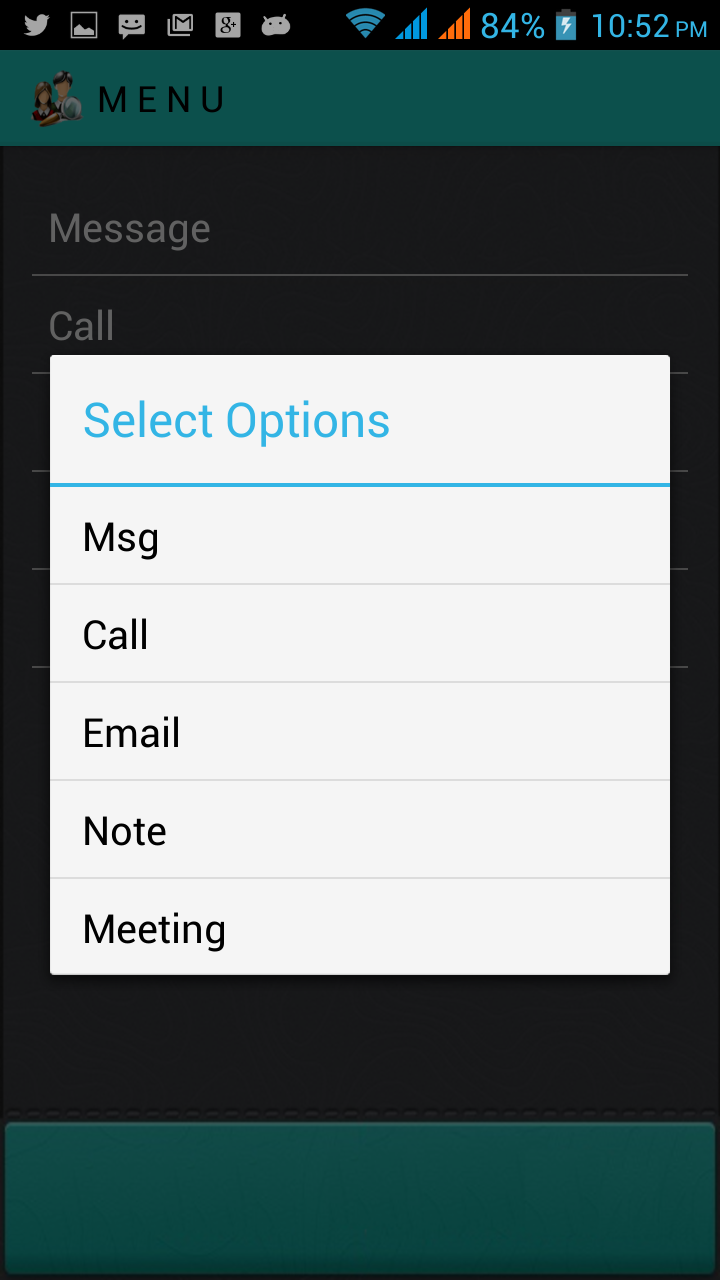This screenshot has width=720, height=1280.
Task: Tap the Select Options dialog title
Action: click(x=236, y=420)
